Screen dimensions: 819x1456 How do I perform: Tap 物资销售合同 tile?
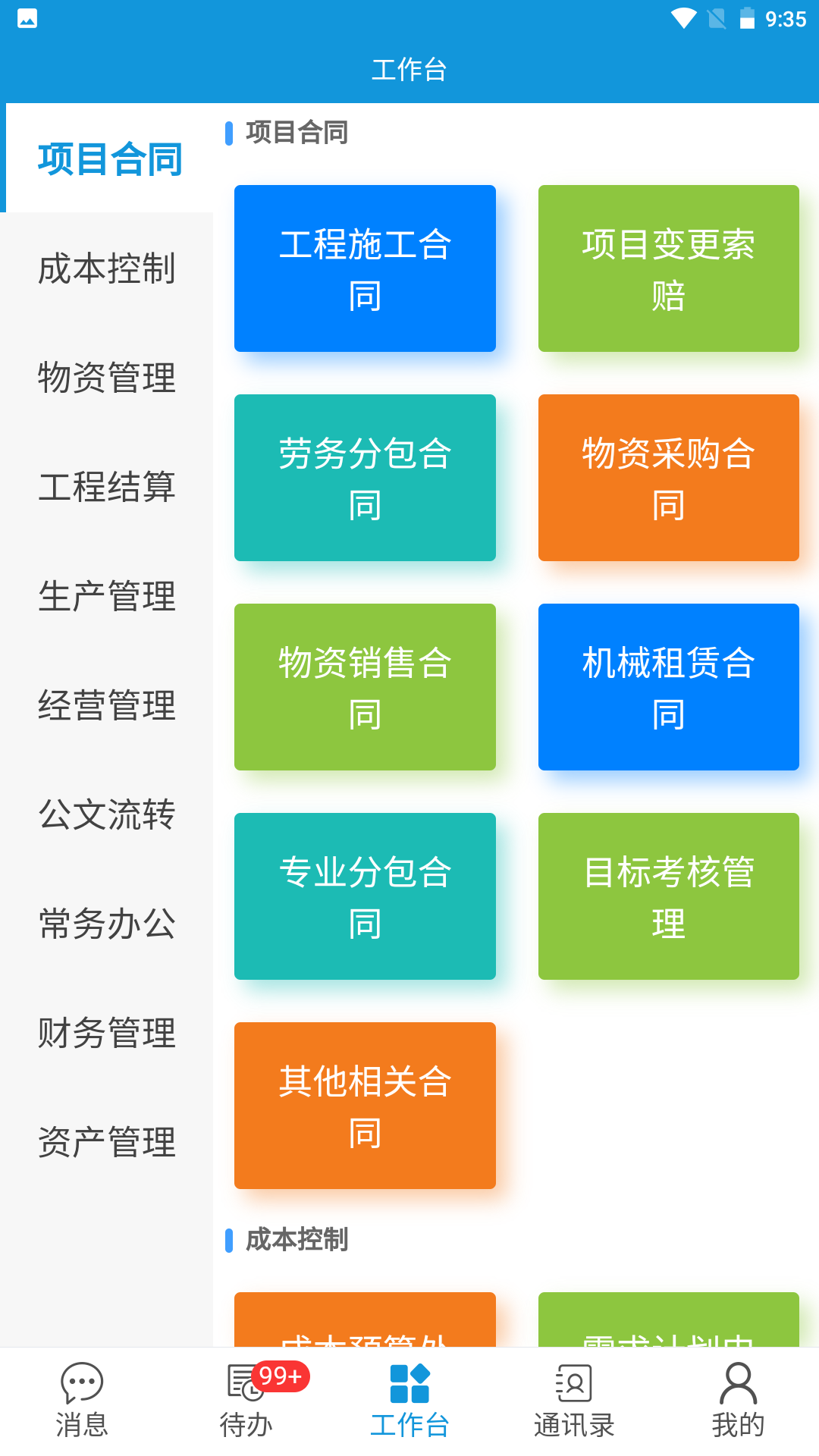365,687
